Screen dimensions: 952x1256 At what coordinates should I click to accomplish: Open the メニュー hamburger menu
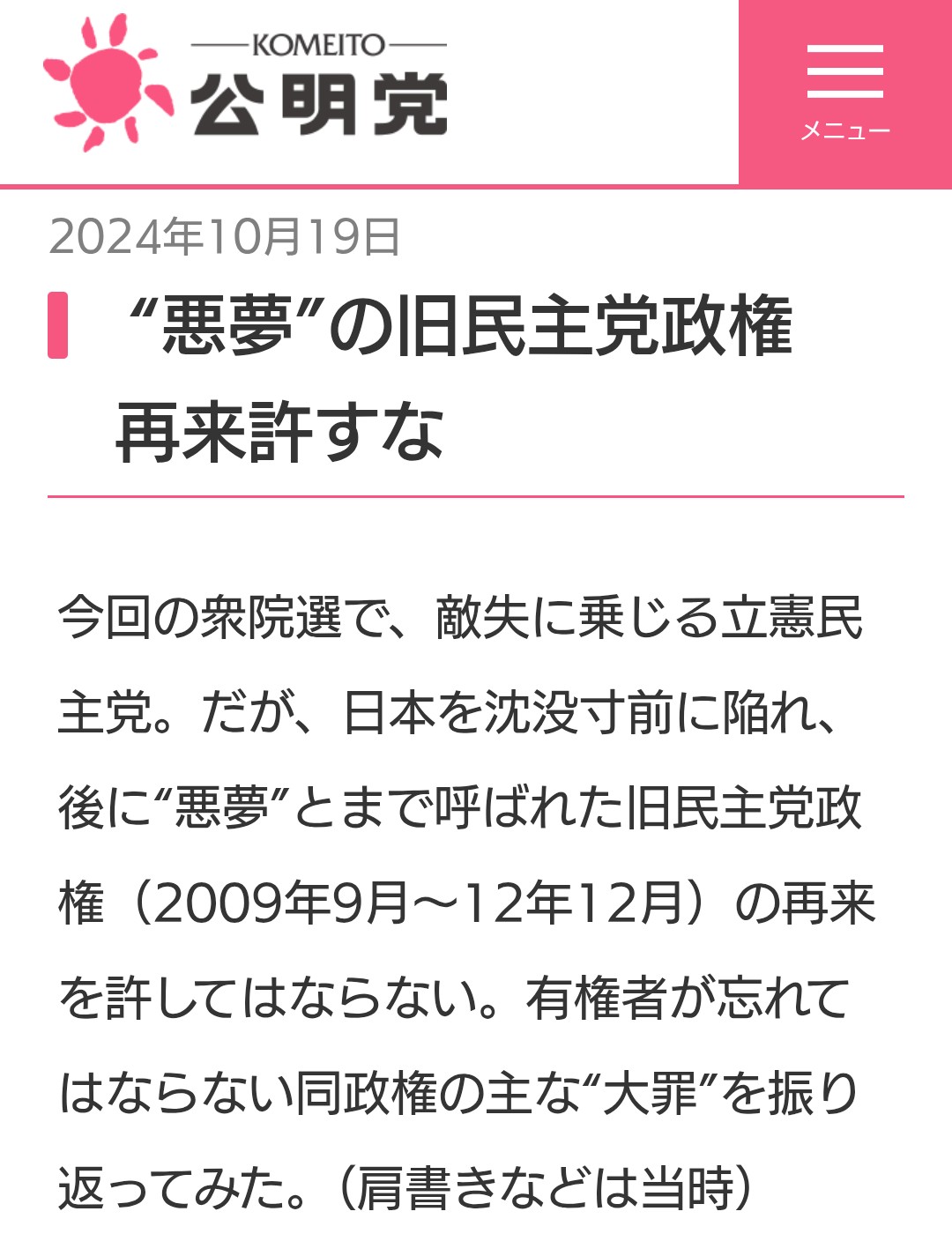844,92
